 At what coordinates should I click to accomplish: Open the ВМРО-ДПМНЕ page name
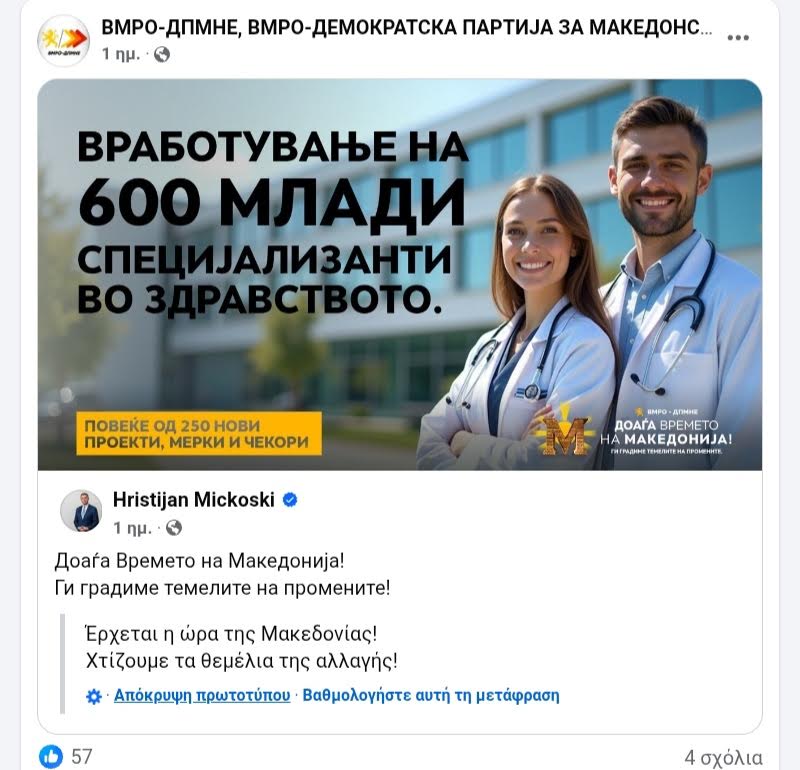pyautogui.click(x=407, y=28)
